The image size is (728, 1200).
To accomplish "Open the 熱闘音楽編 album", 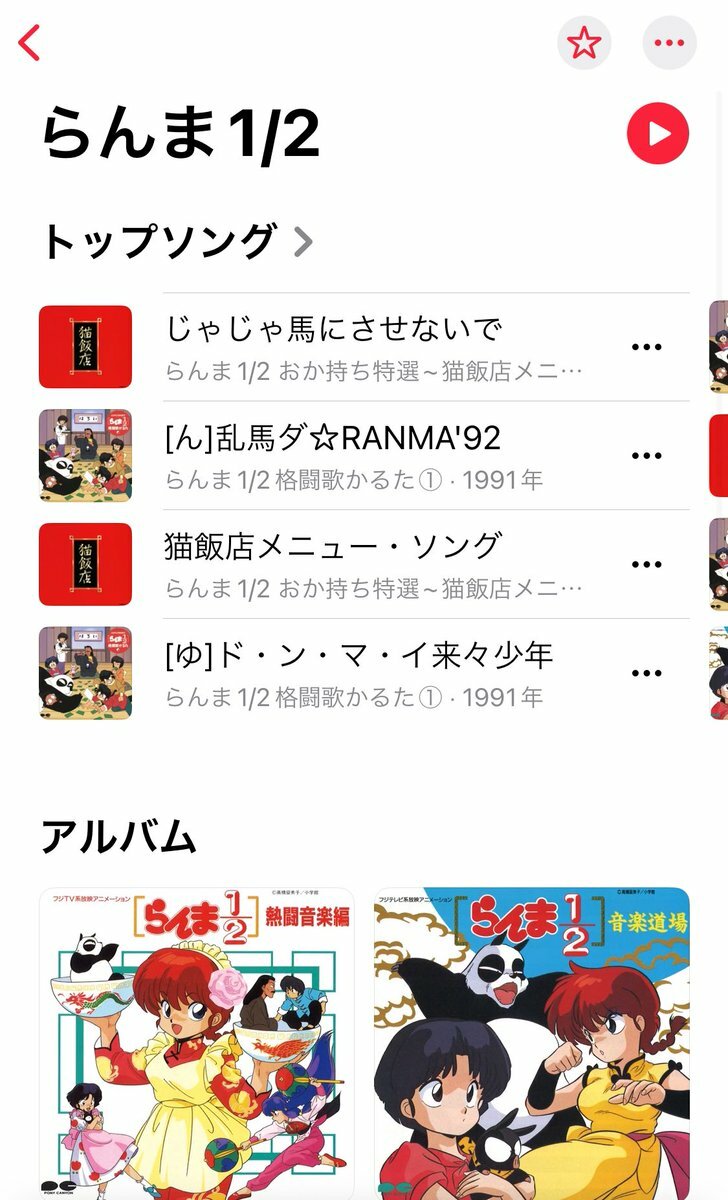I will pyautogui.click(x=197, y=1040).
